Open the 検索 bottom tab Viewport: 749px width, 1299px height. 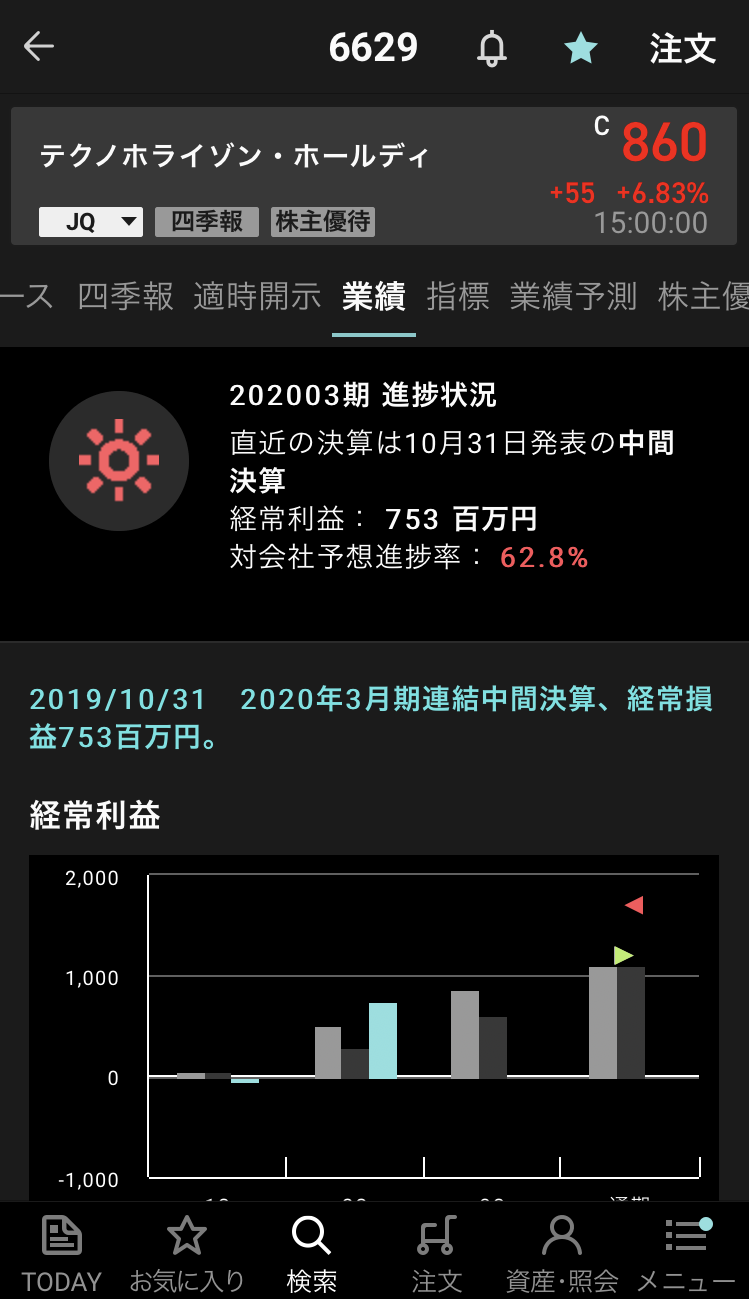tap(311, 1252)
